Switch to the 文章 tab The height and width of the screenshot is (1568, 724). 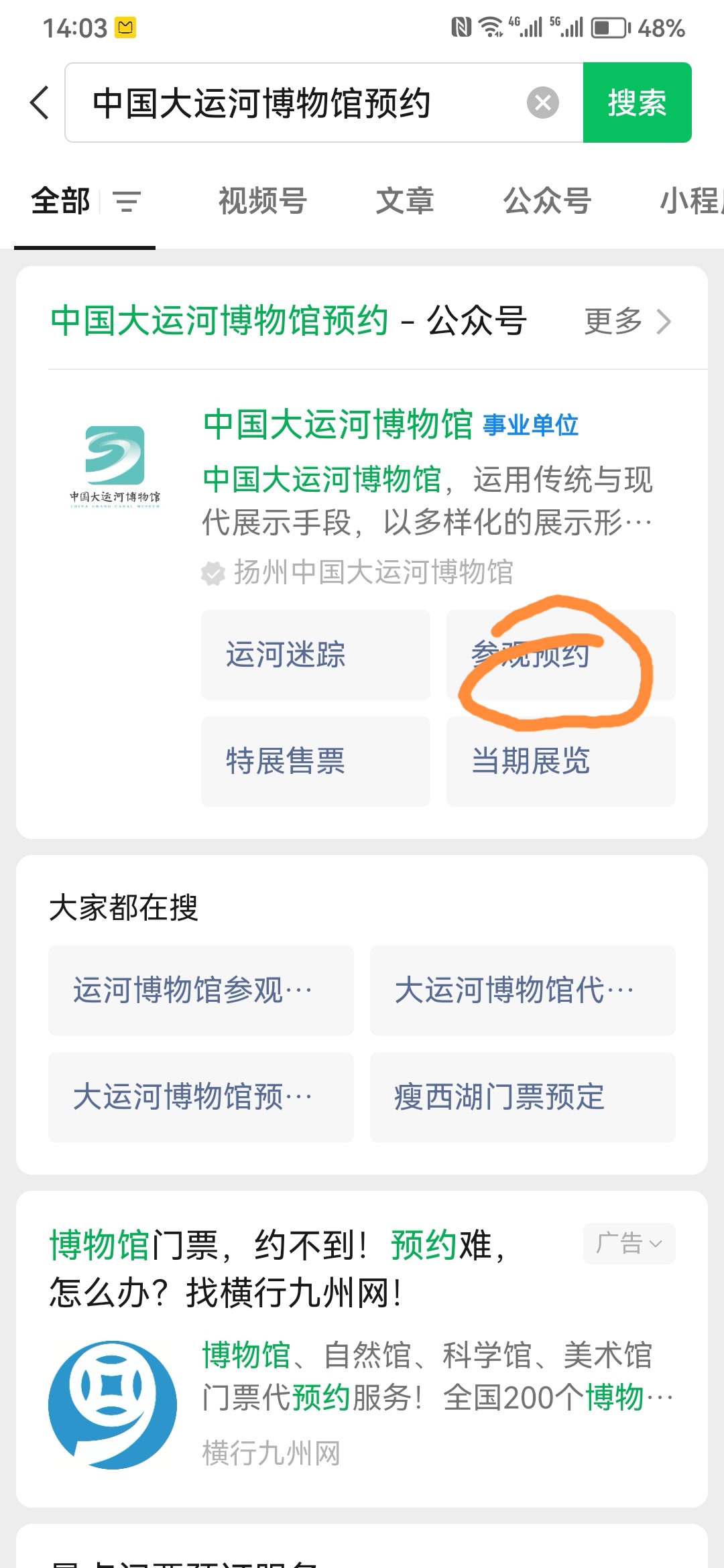pyautogui.click(x=405, y=201)
